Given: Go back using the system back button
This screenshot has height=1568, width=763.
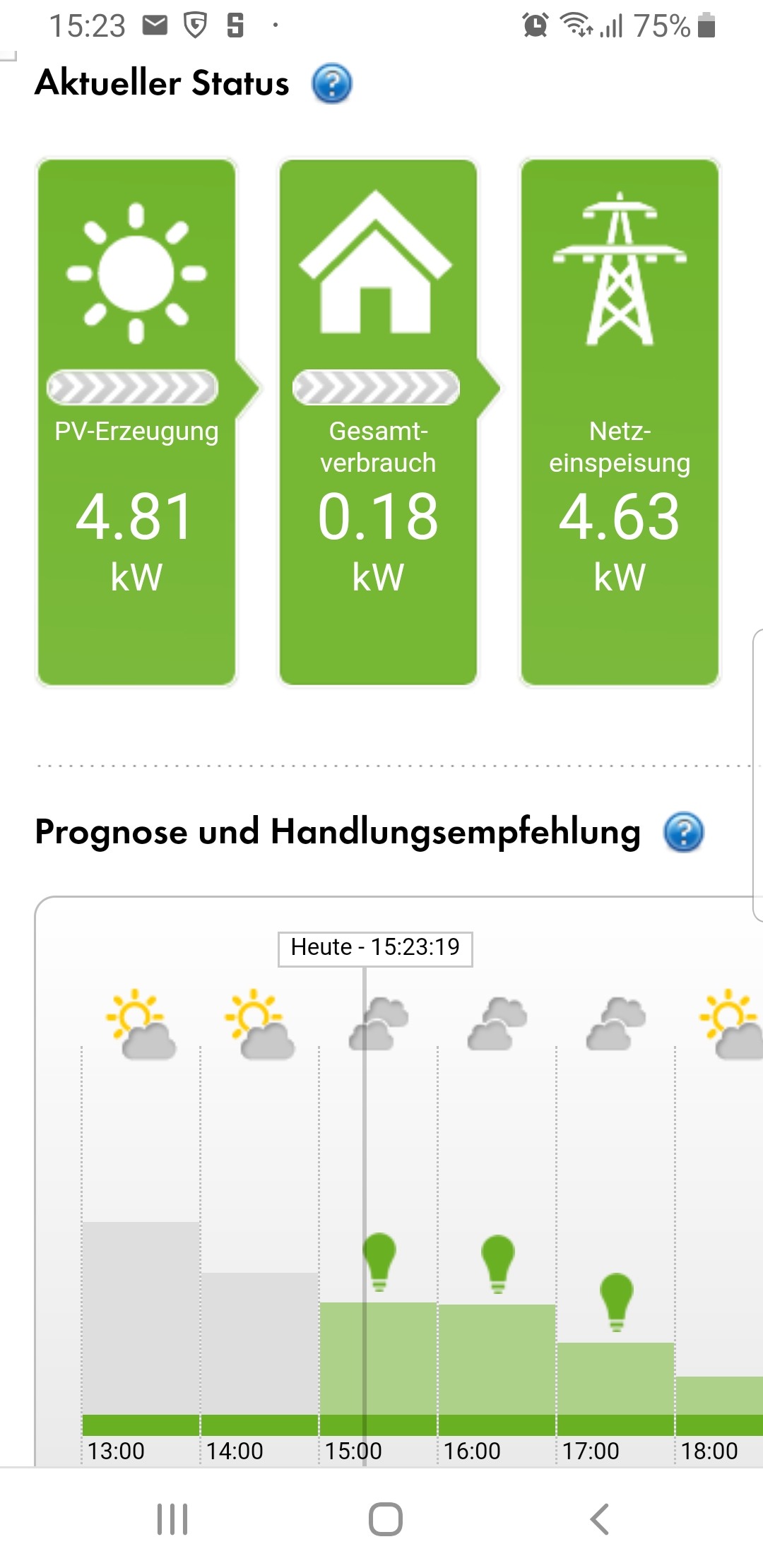Looking at the screenshot, I should click(x=599, y=1519).
